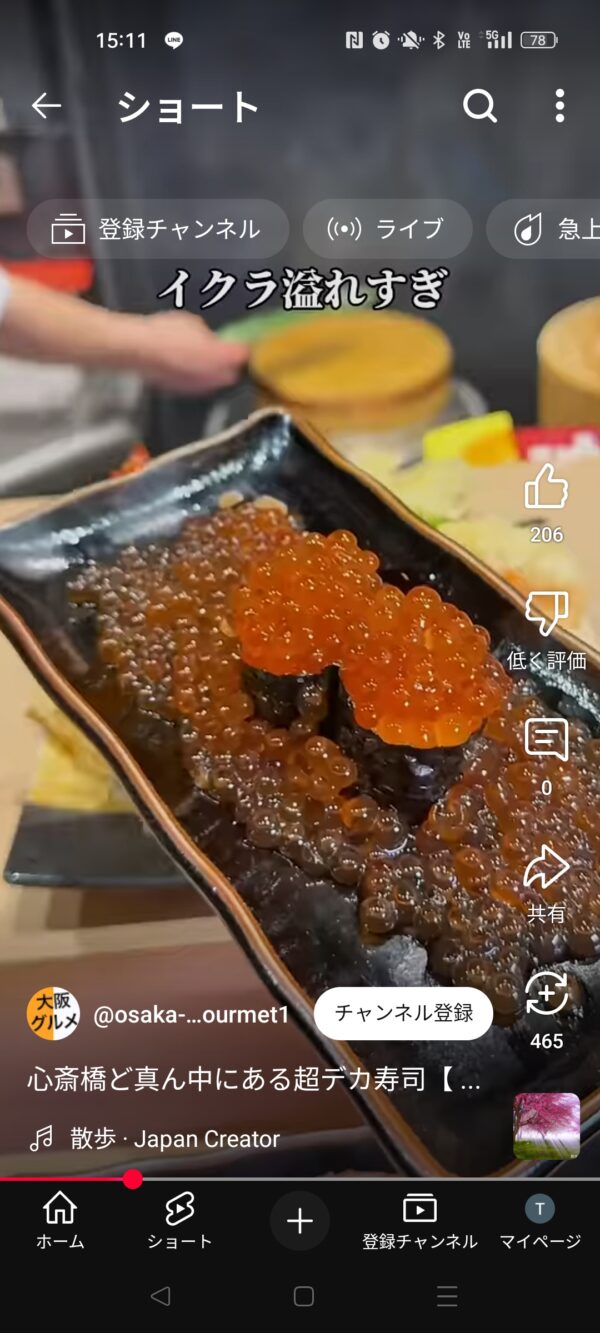Image resolution: width=600 pixels, height=1333 pixels.
Task: Open the comments section
Action: coord(546,741)
